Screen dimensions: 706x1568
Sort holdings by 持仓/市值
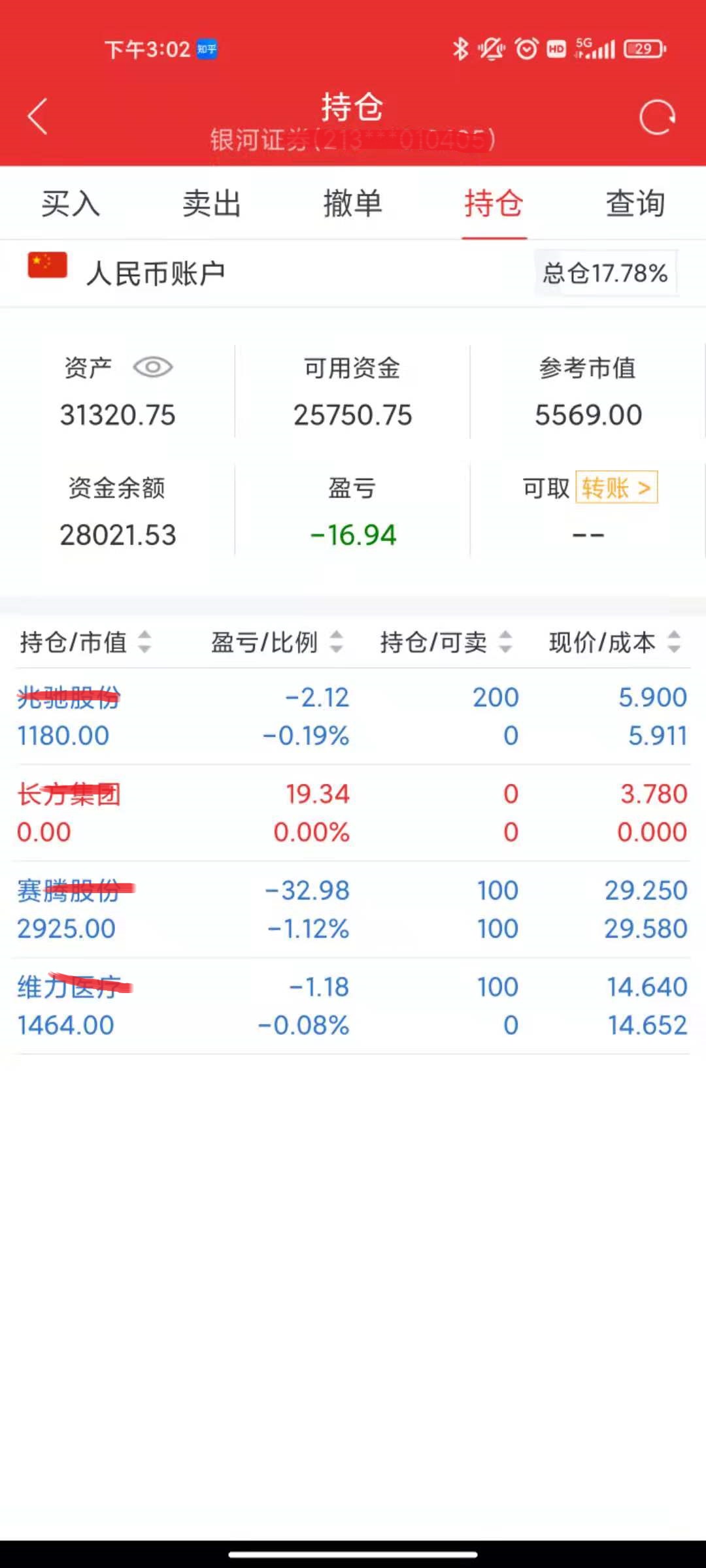tap(86, 642)
